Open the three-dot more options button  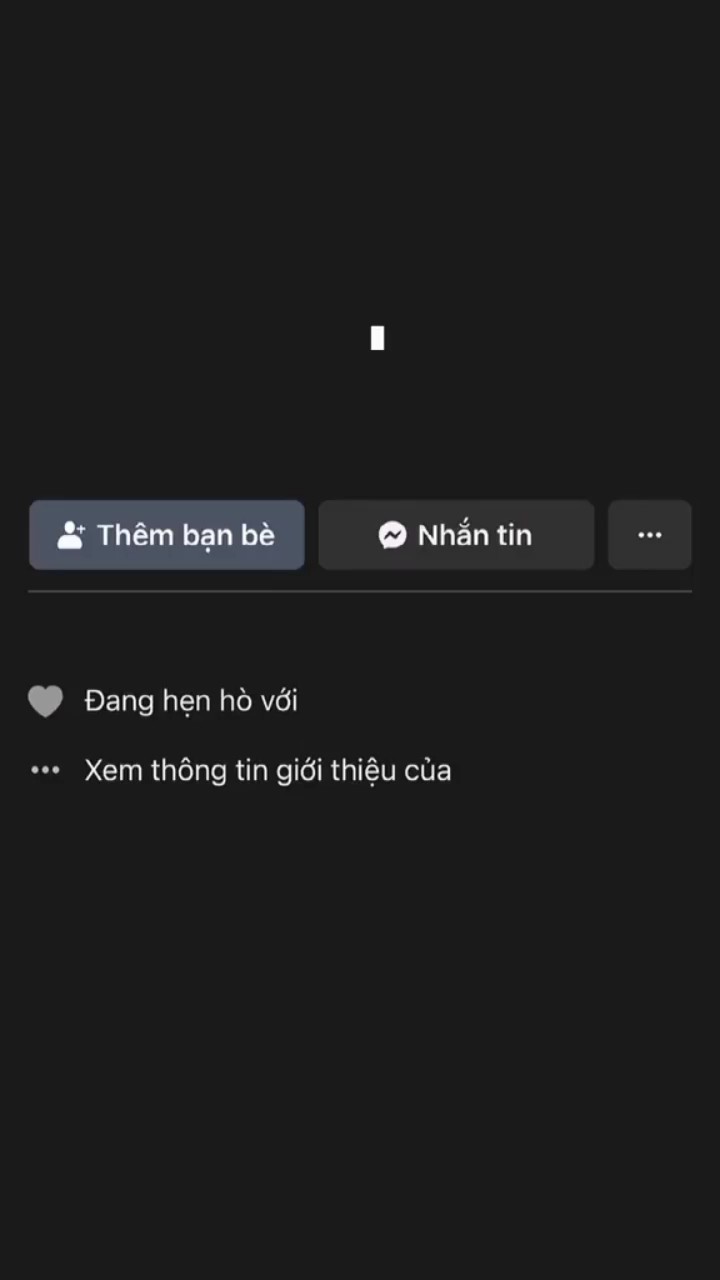tap(650, 535)
